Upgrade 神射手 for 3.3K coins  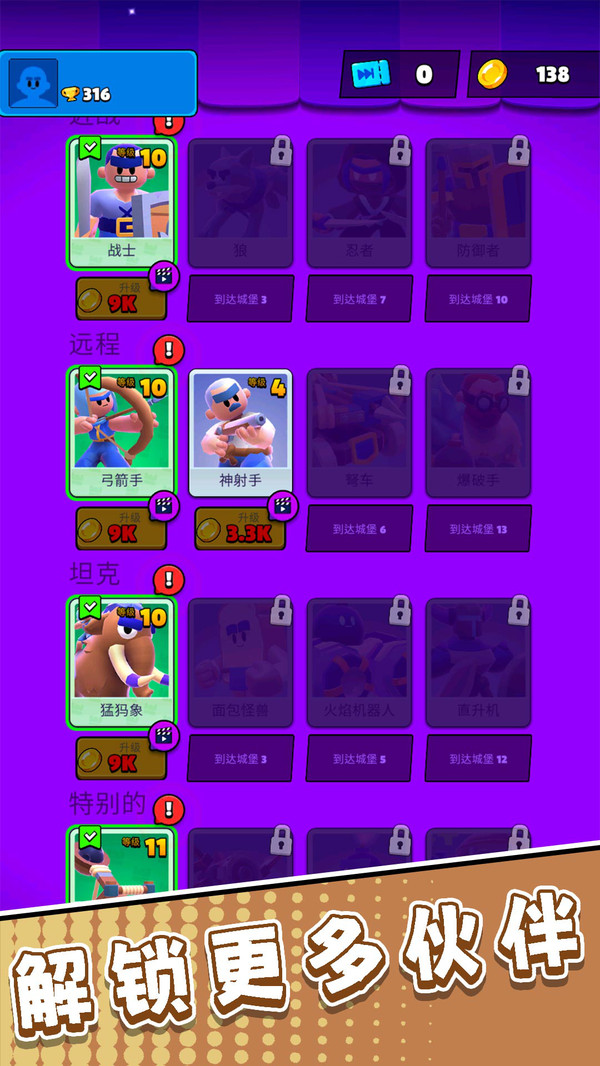click(x=240, y=528)
